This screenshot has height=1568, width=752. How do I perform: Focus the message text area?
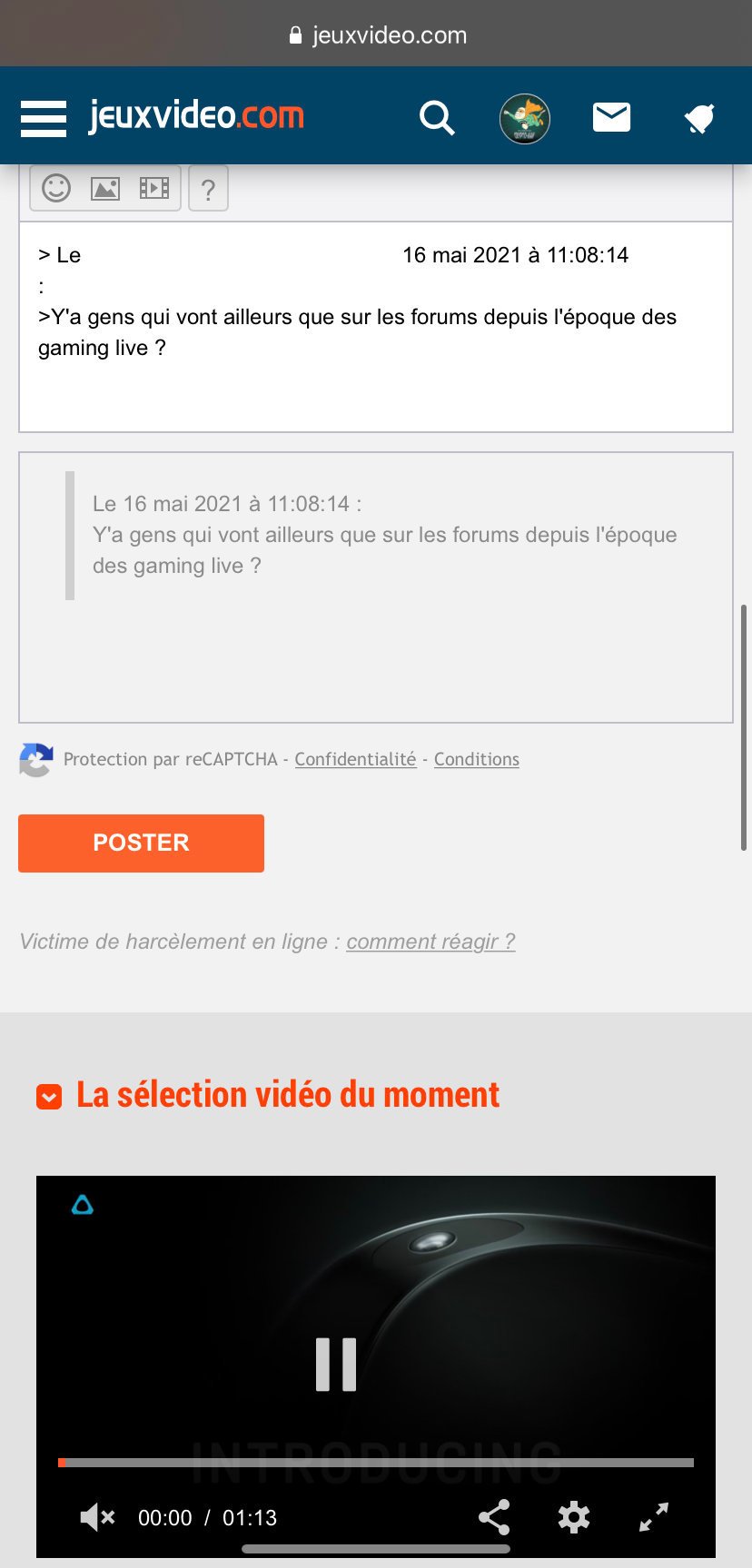pos(376,327)
